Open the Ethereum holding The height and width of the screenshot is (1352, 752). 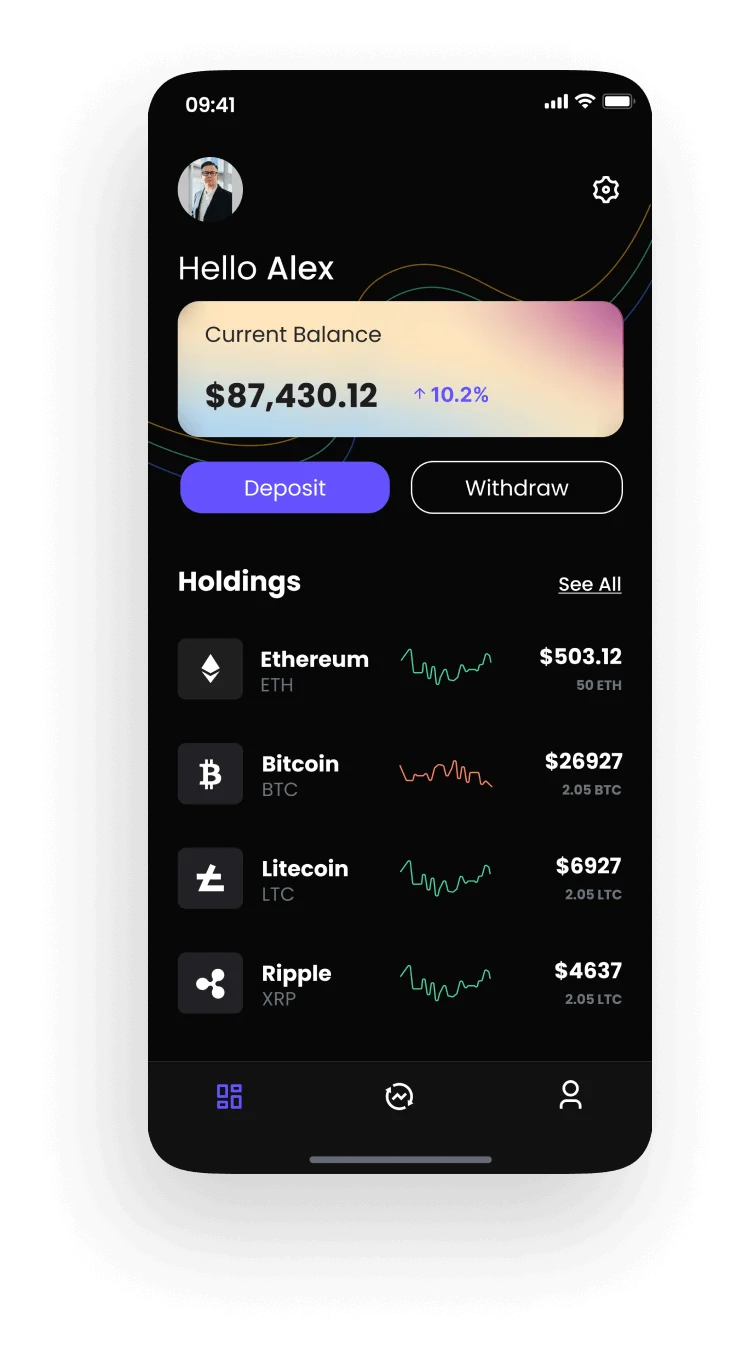tap(400, 669)
